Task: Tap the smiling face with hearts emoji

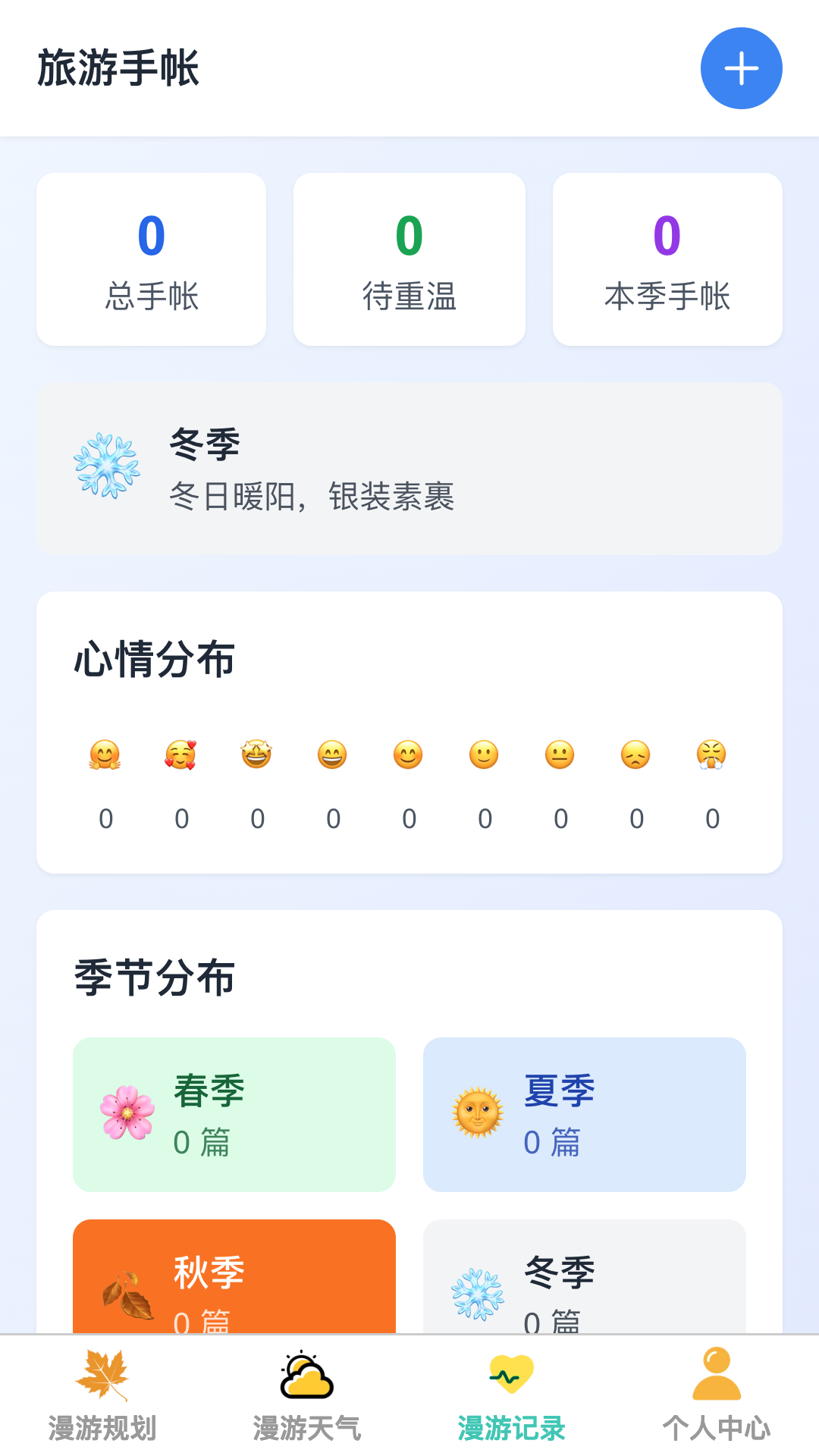Action: point(182,755)
